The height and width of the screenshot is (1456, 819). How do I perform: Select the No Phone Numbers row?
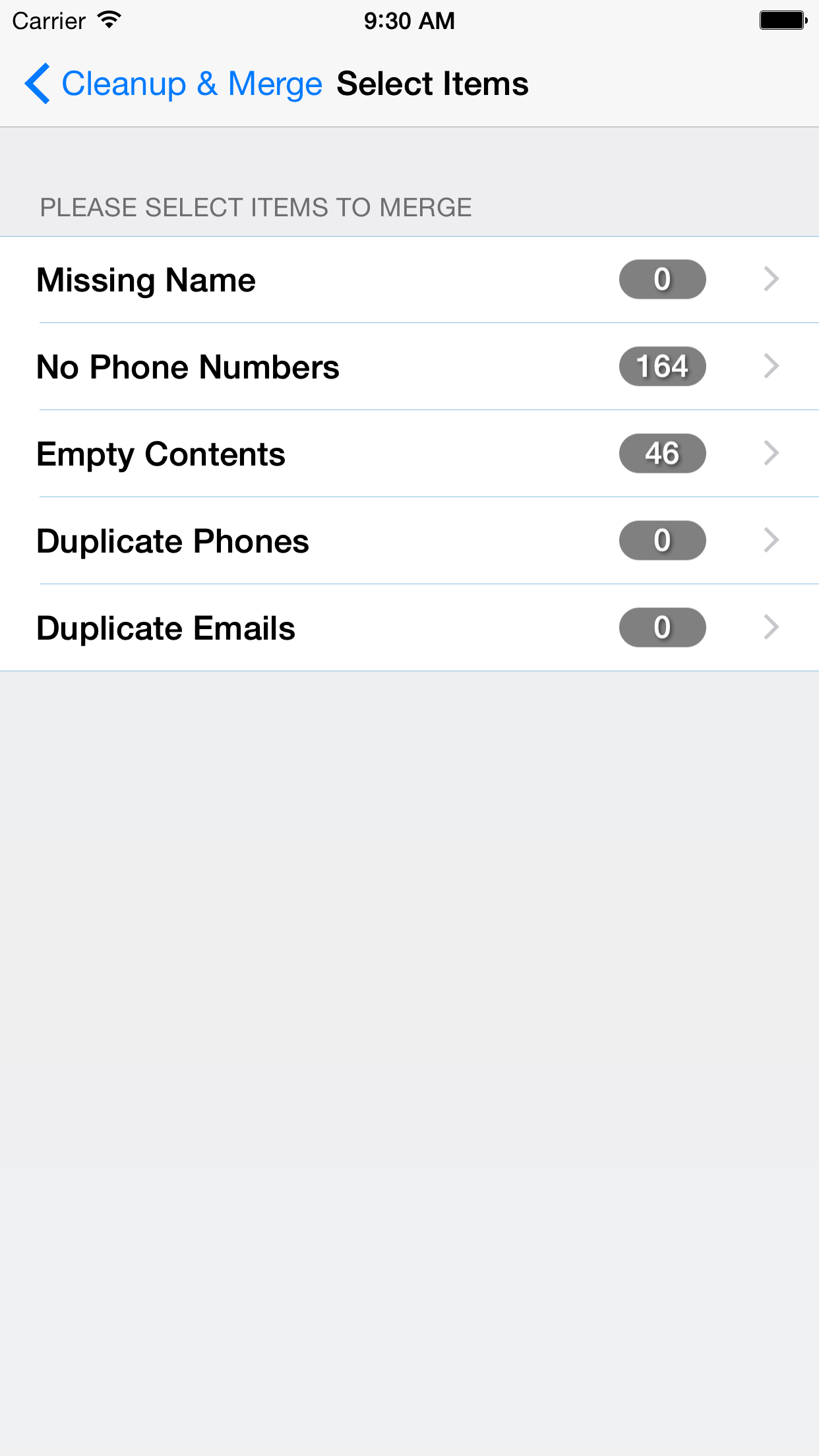409,367
